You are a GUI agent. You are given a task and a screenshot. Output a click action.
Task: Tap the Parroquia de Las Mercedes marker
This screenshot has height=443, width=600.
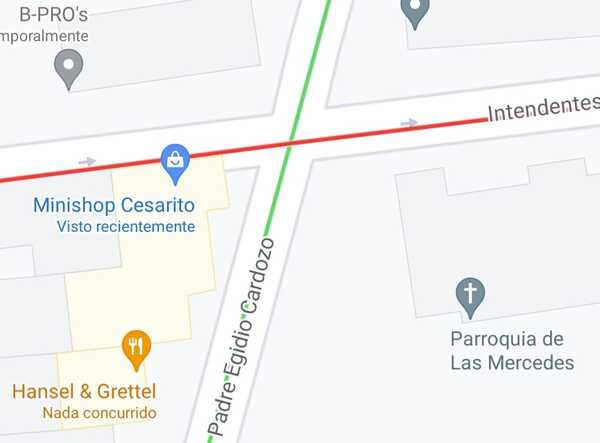pyautogui.click(x=470, y=296)
